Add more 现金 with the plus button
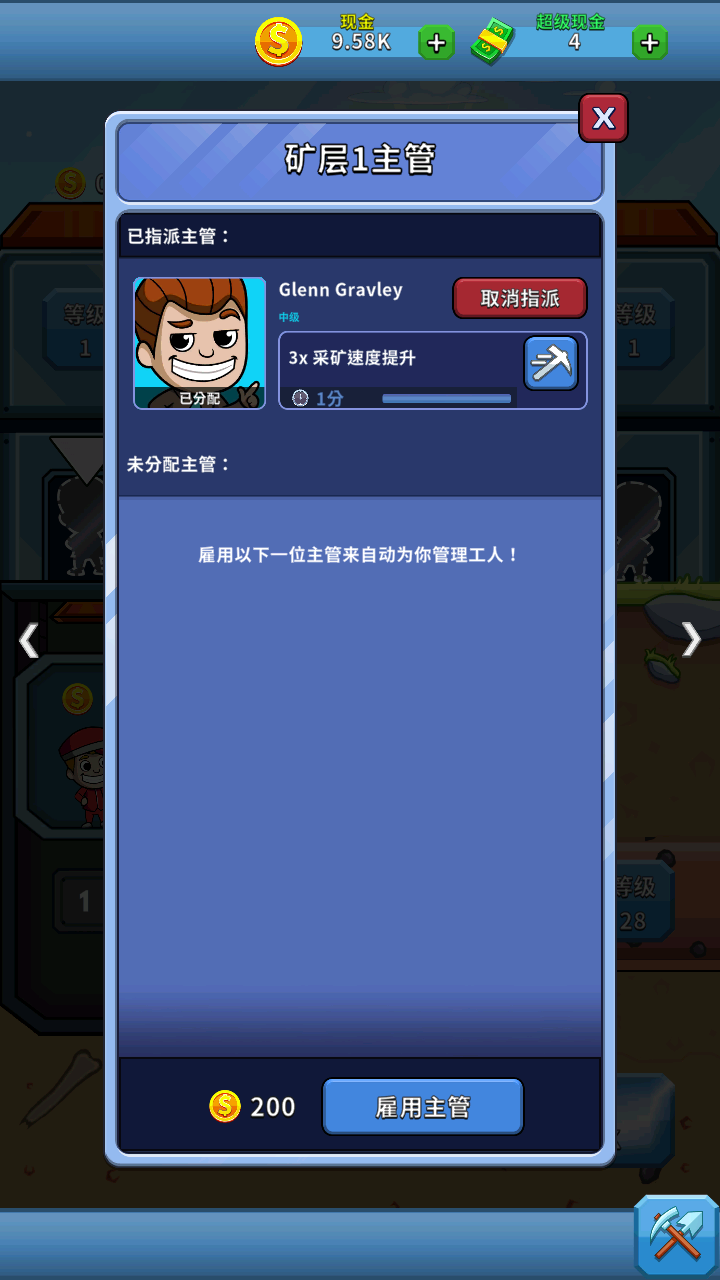720x1280 pixels. [436, 43]
